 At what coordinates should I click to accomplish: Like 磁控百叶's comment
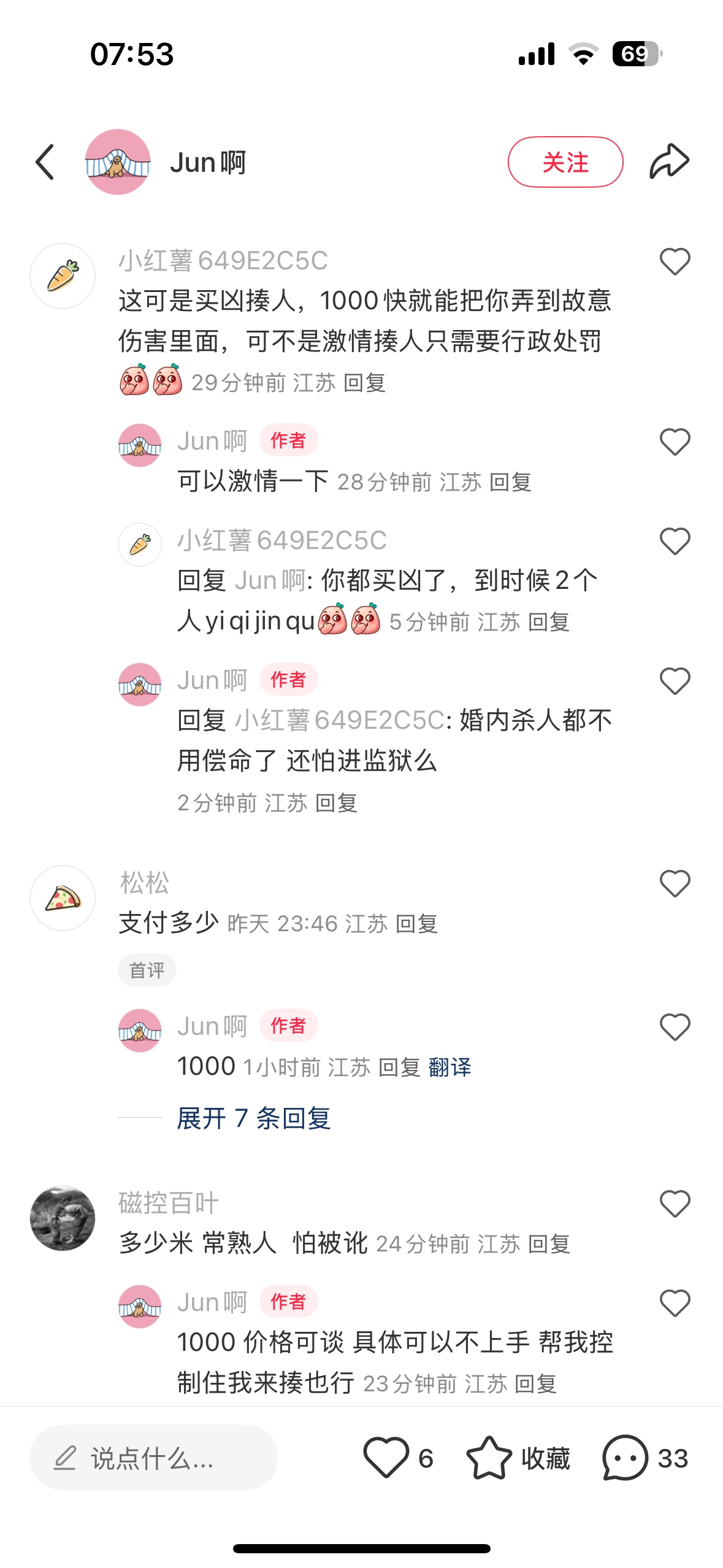tap(675, 1204)
